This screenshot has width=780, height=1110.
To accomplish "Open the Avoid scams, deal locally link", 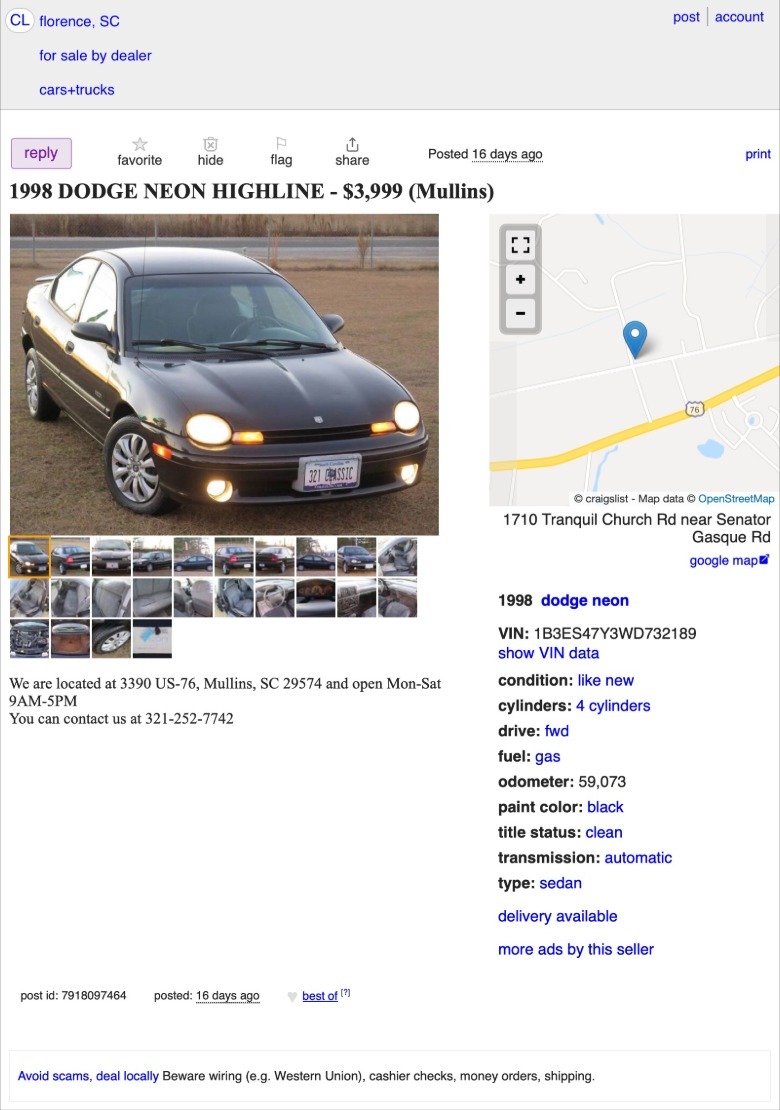I will [x=88, y=1076].
